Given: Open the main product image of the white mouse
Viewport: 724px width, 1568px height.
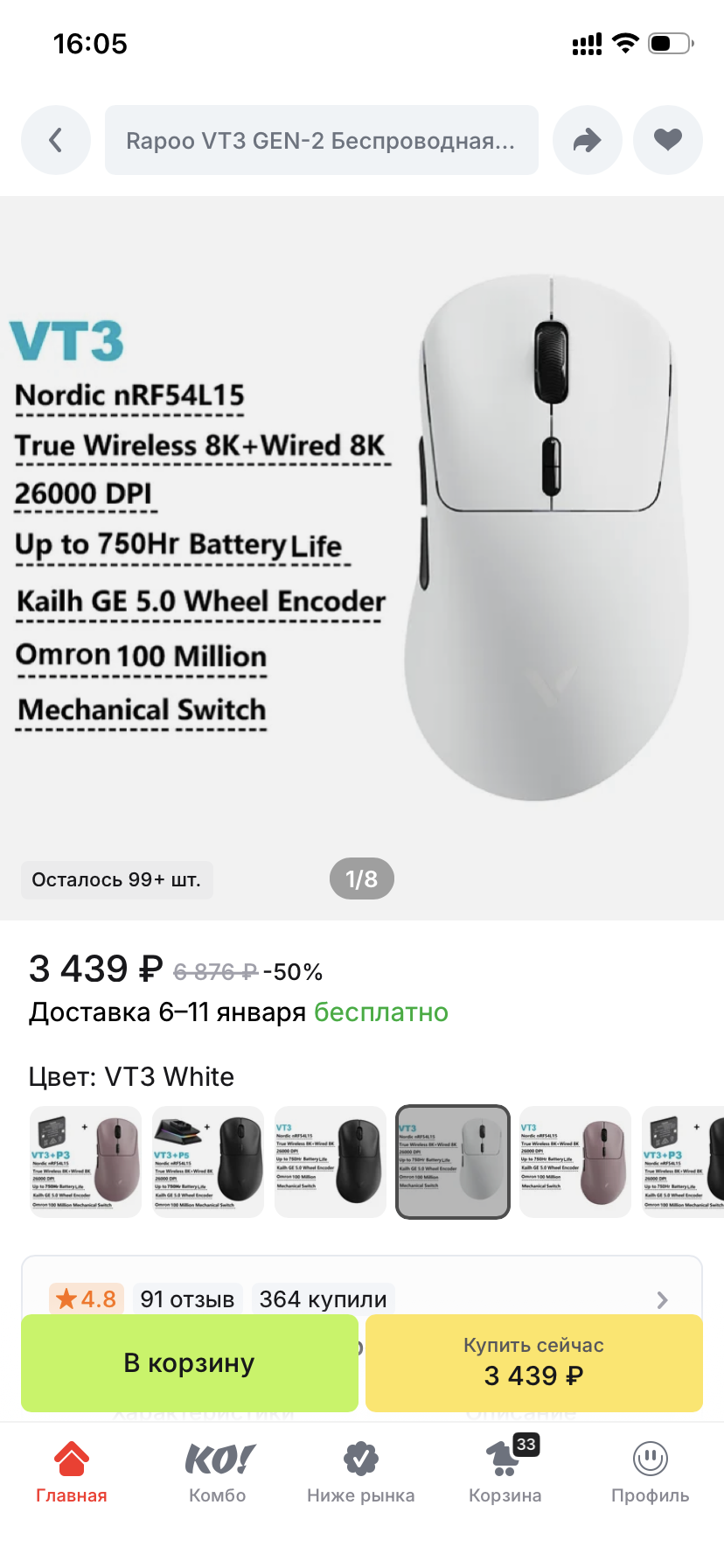Looking at the screenshot, I should click(362, 542).
